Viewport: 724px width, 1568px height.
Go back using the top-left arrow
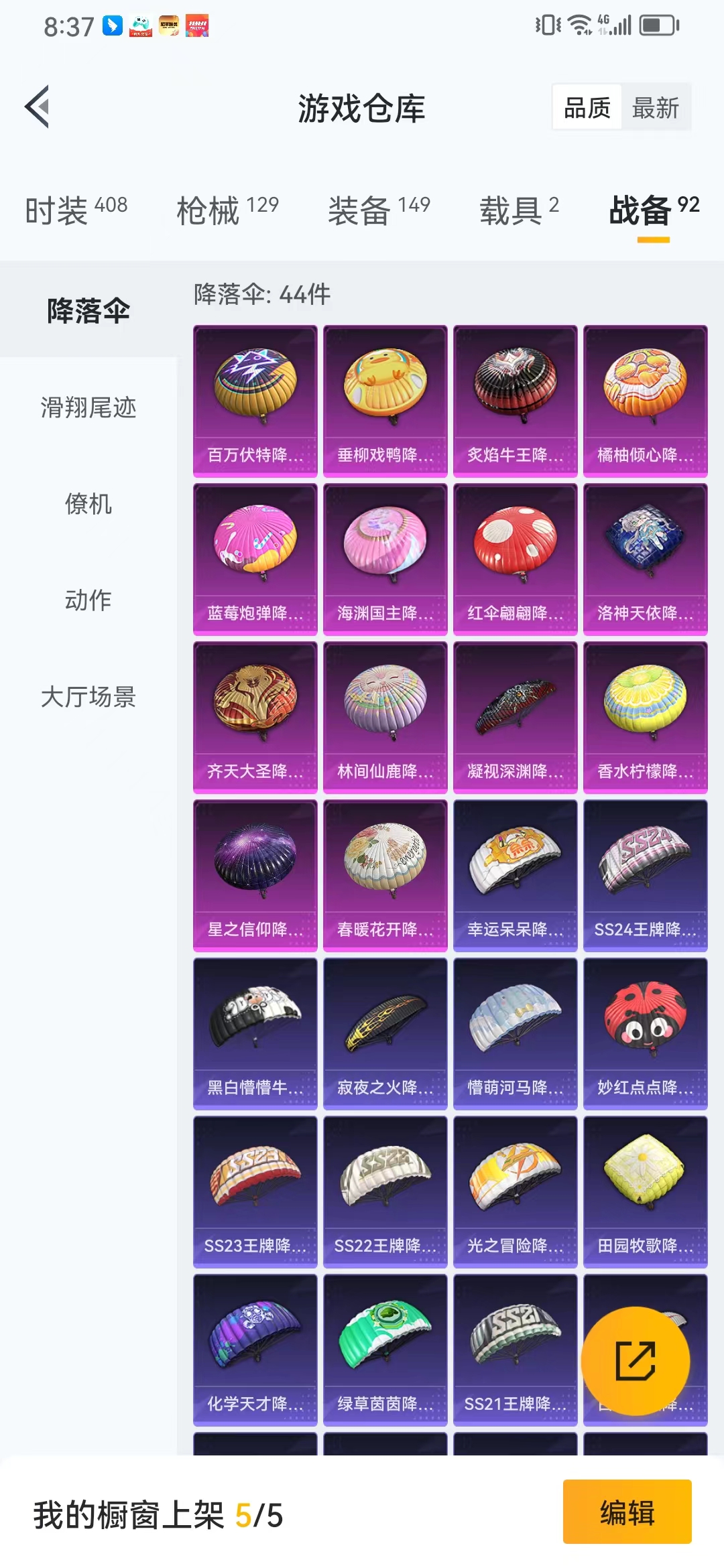click(x=38, y=107)
